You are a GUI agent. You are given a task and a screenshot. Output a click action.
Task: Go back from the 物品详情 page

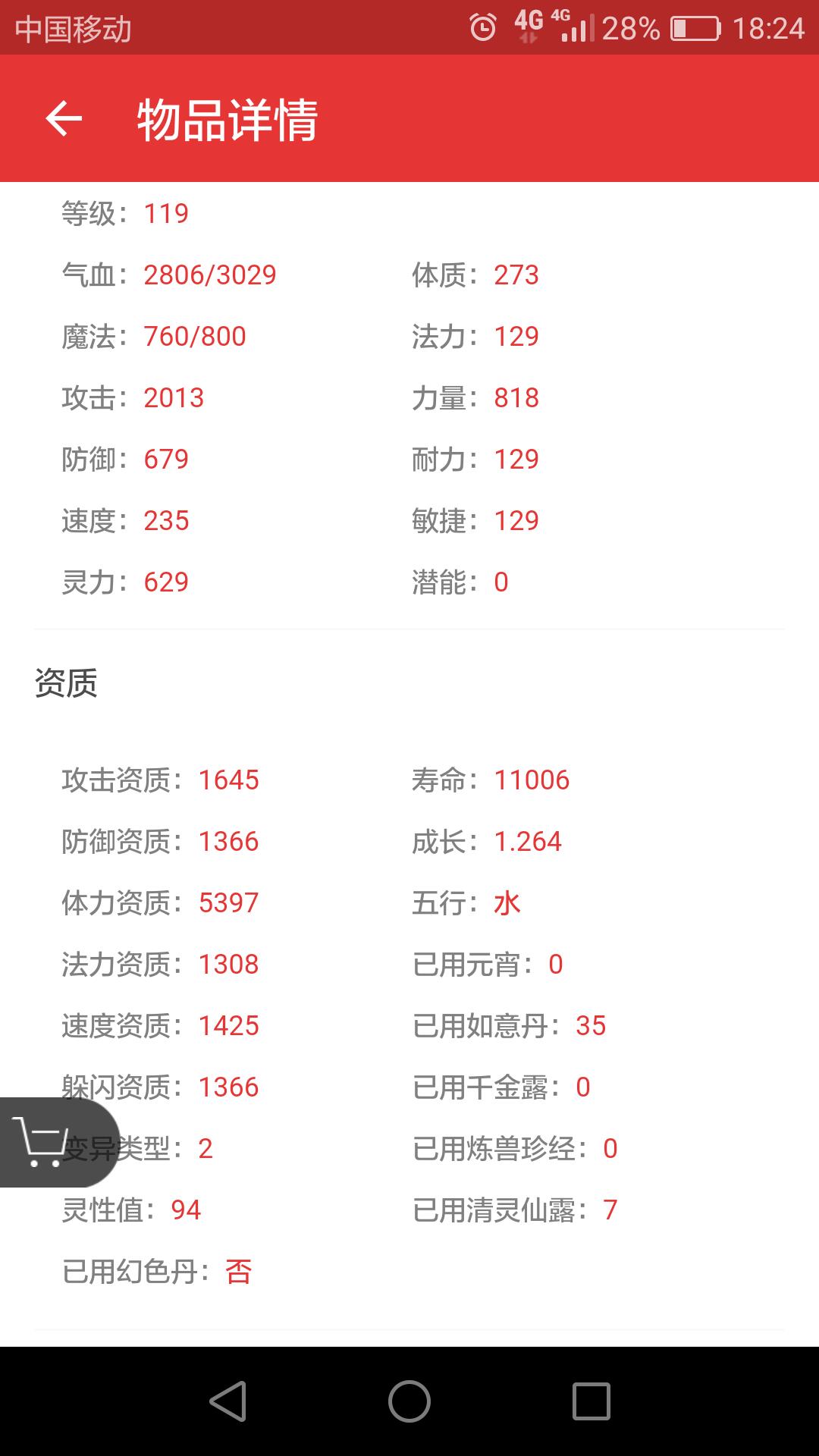tap(64, 119)
